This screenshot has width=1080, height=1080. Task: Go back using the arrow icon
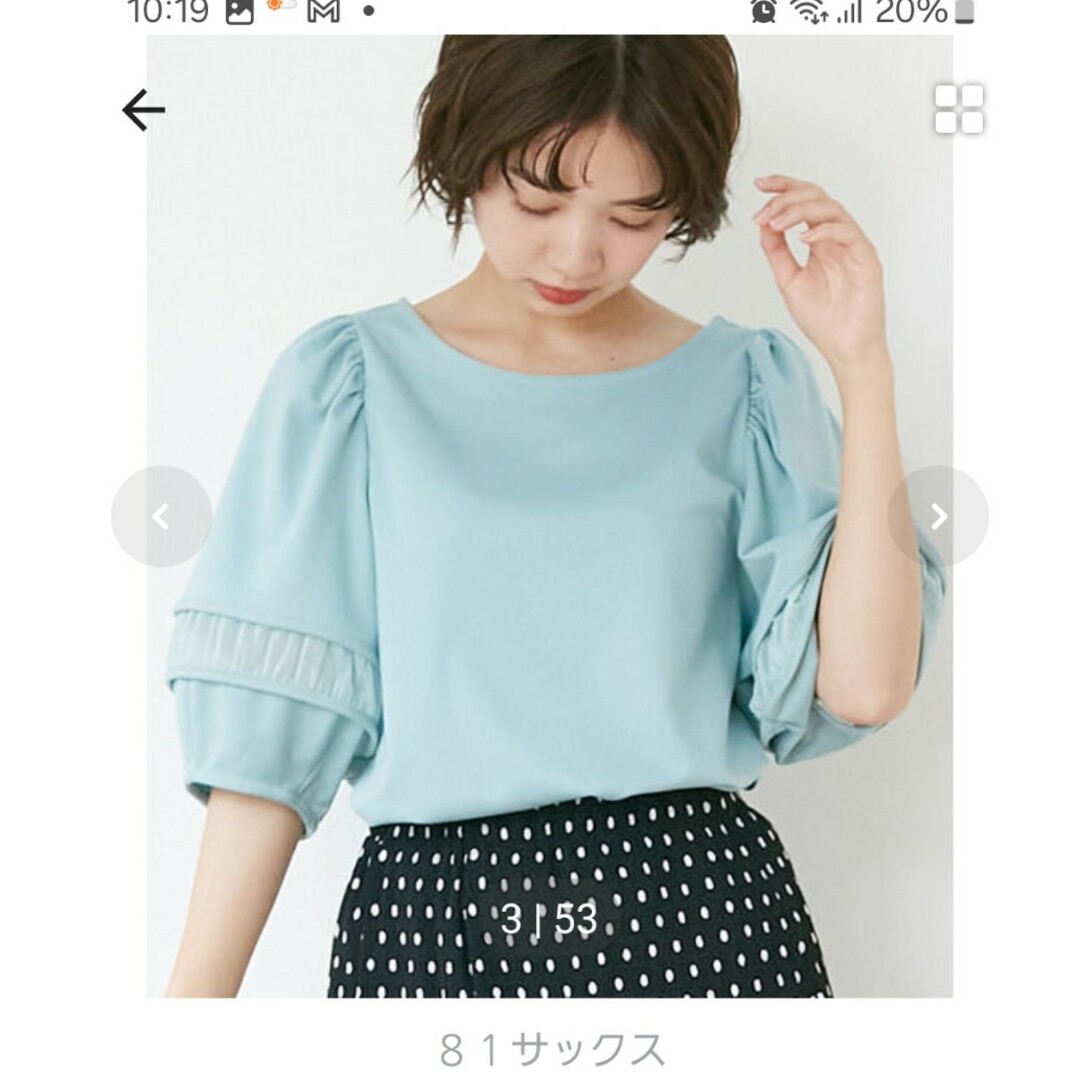(x=143, y=110)
